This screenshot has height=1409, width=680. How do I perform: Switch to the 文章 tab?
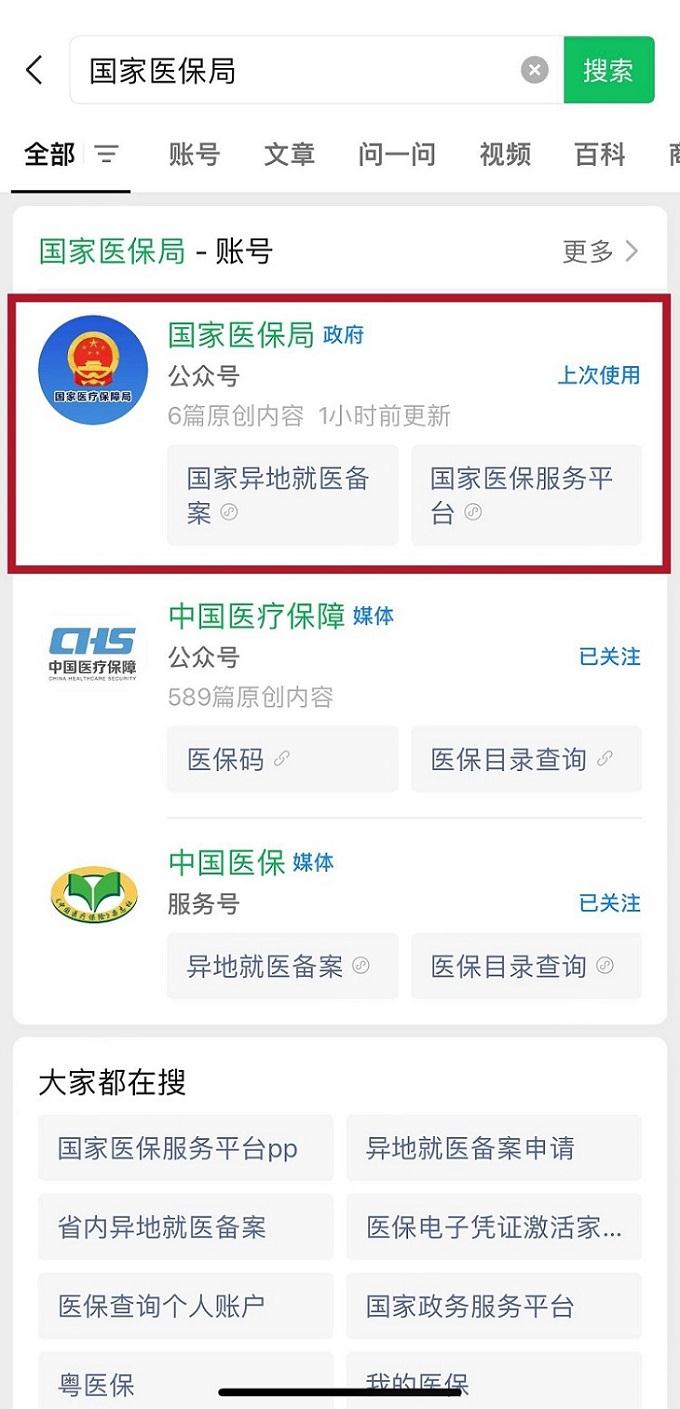pyautogui.click(x=289, y=154)
